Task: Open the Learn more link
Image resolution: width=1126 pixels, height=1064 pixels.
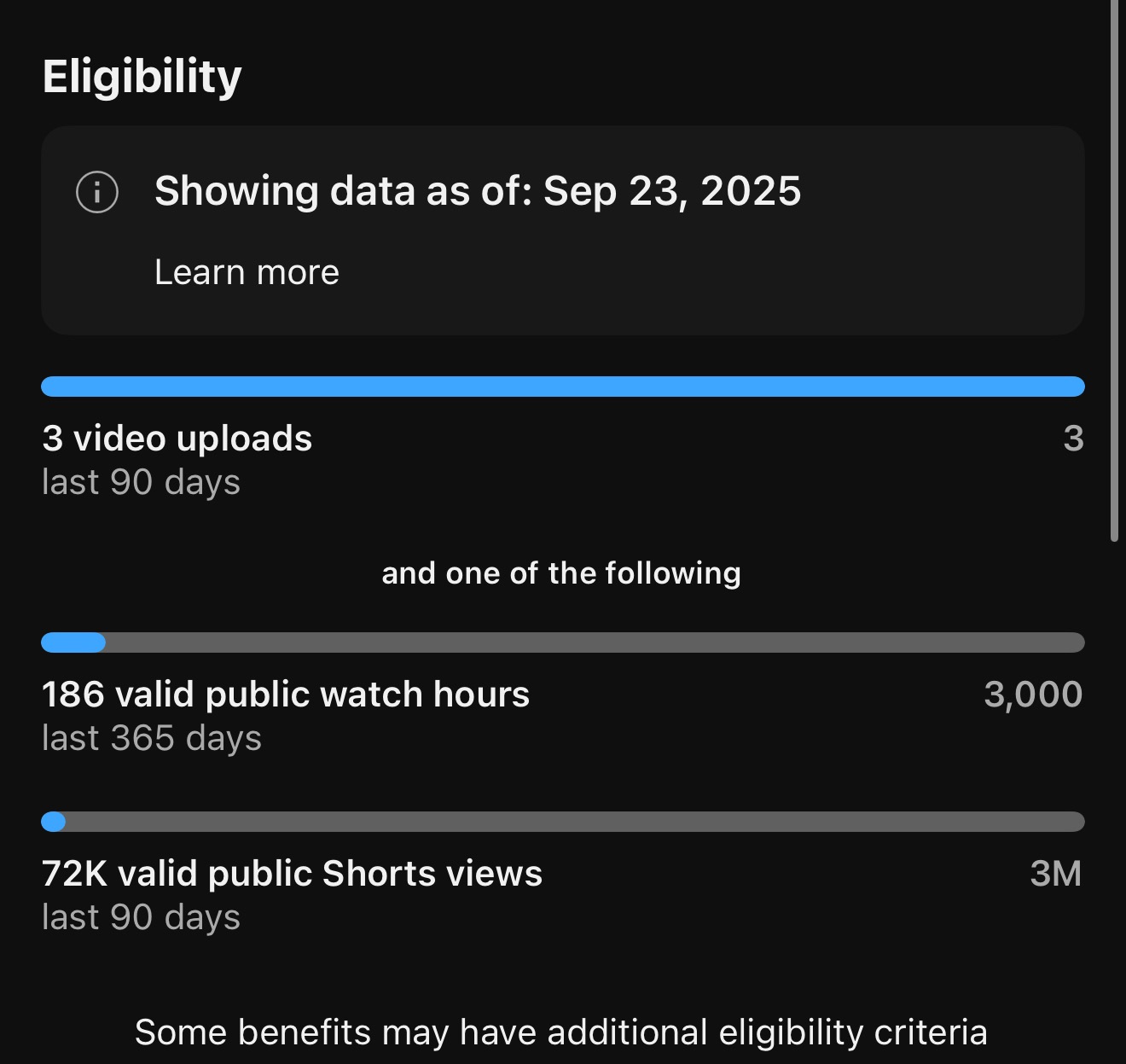Action: tap(247, 273)
